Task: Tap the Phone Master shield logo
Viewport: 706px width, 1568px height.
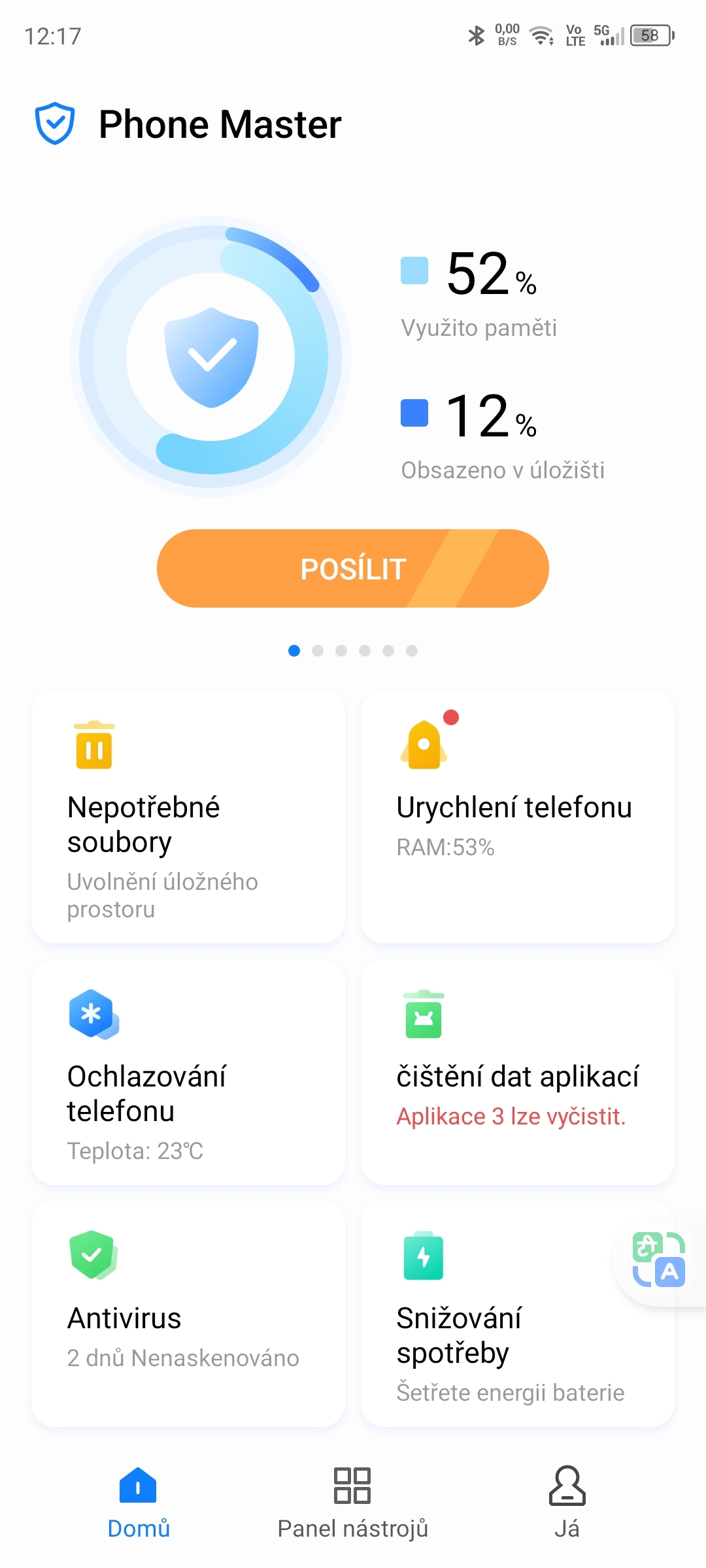Action: pos(55,124)
